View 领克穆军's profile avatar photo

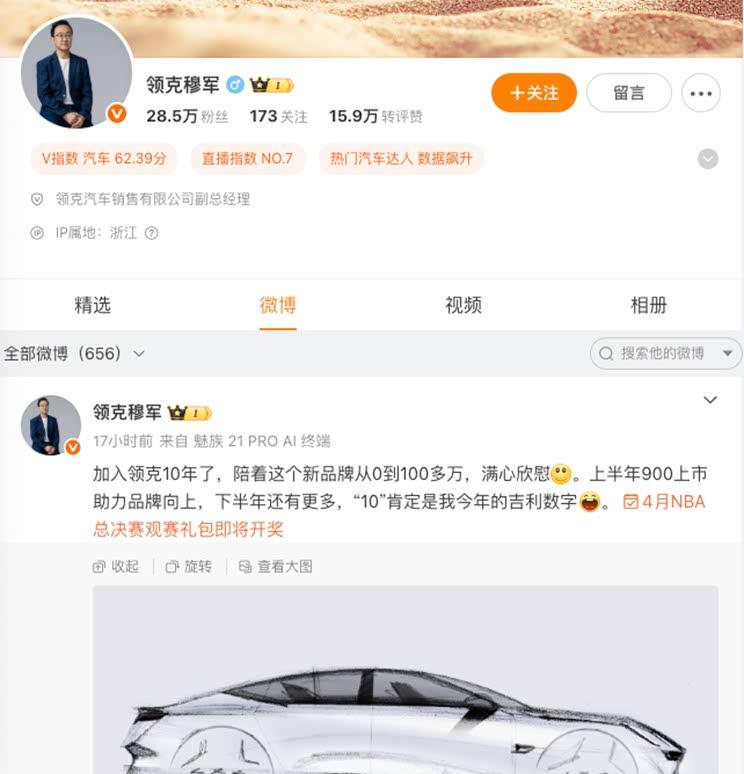point(77,73)
